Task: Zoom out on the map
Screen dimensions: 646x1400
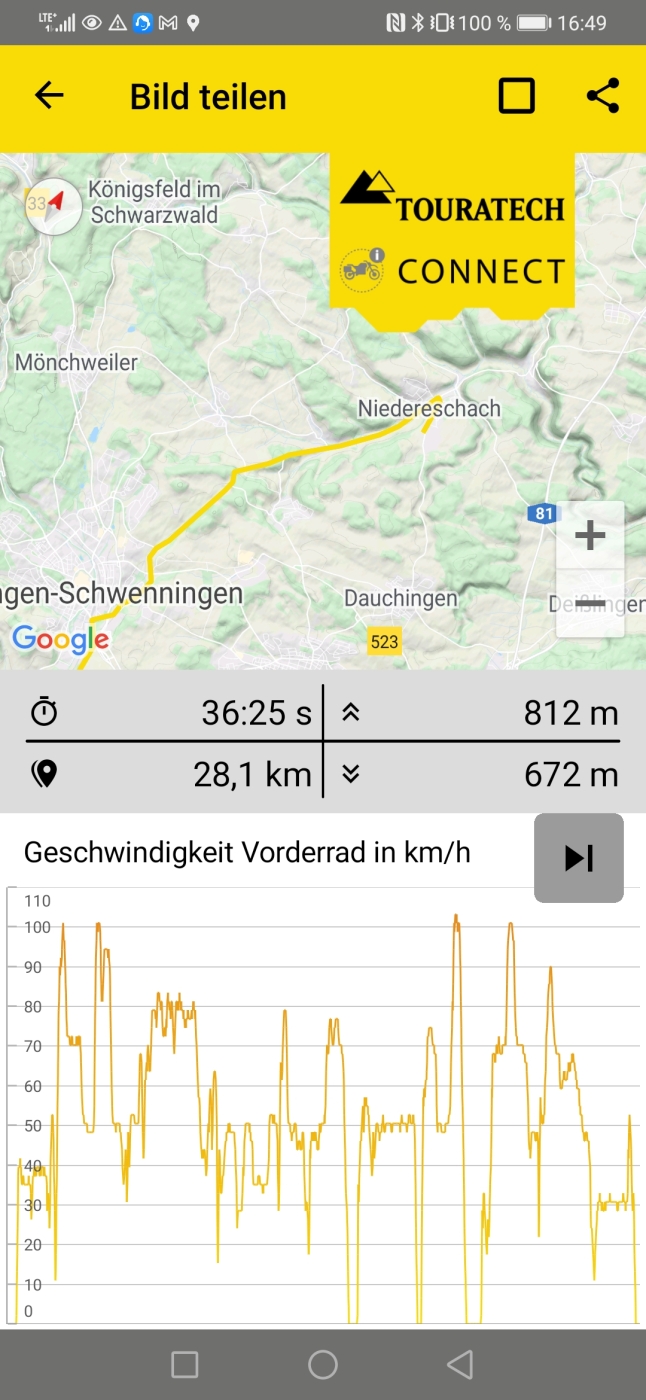Action: coord(590,604)
